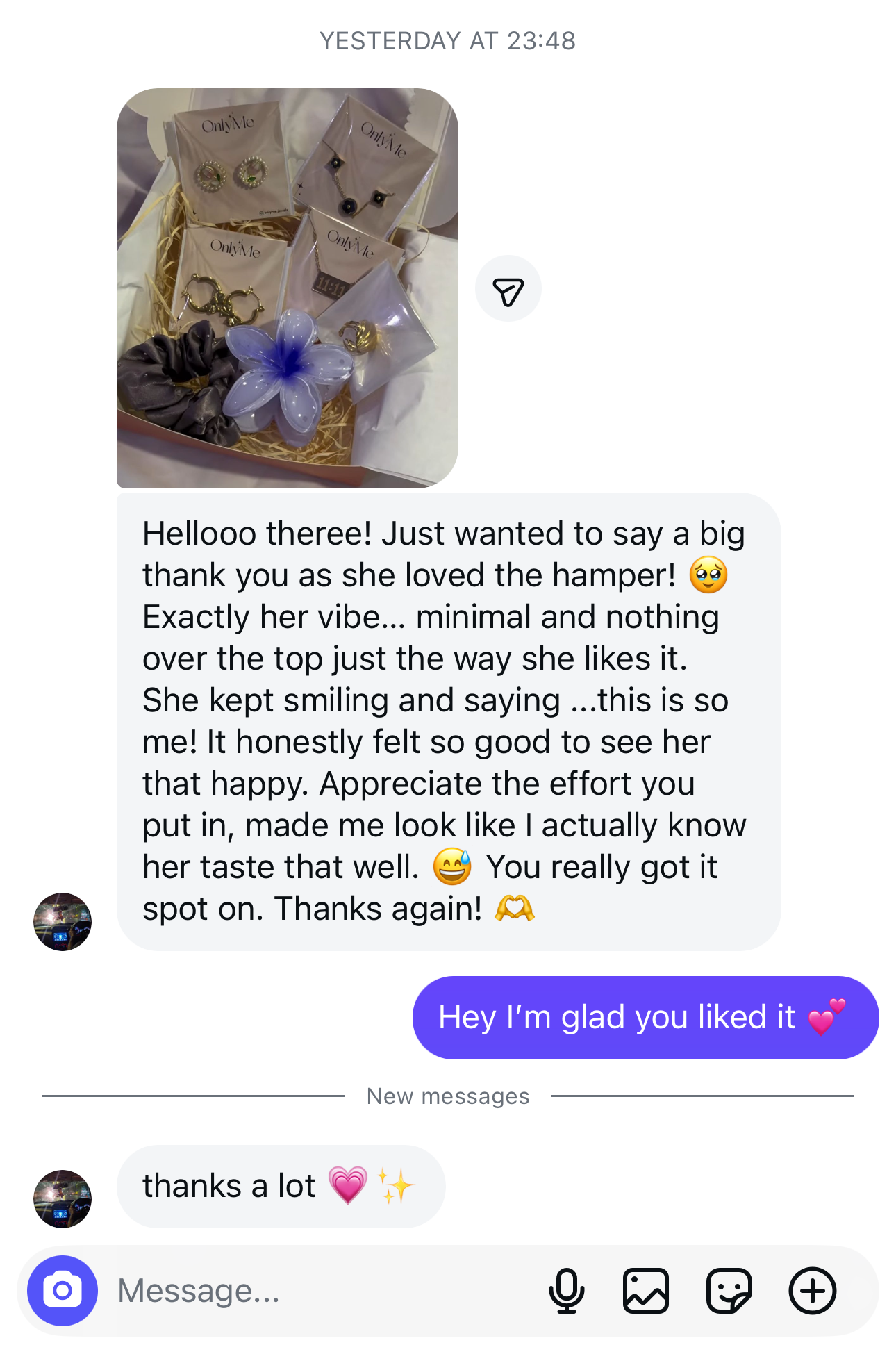Open the camera from the message bar
The height and width of the screenshot is (1345, 896).
(x=63, y=1290)
